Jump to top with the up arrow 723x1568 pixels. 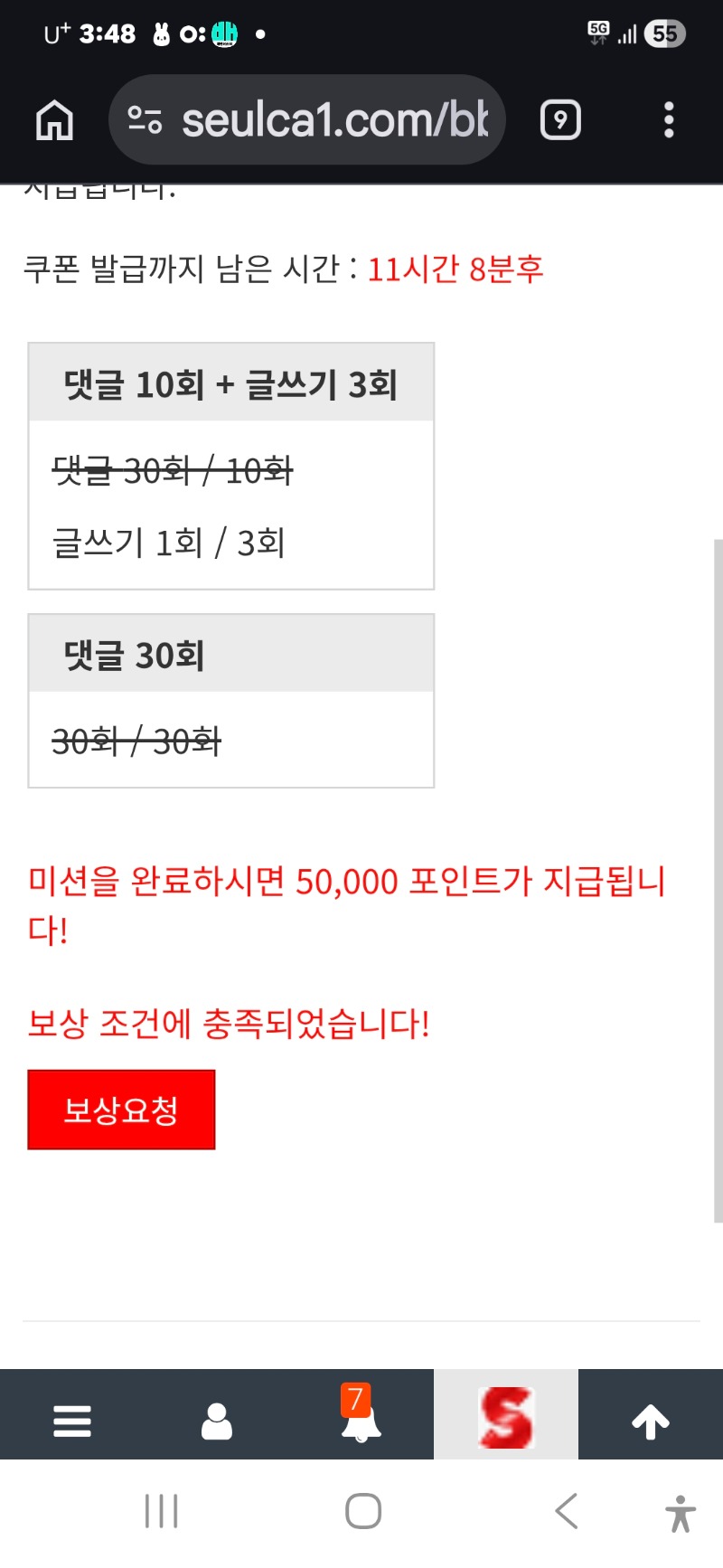pyautogui.click(x=651, y=1421)
